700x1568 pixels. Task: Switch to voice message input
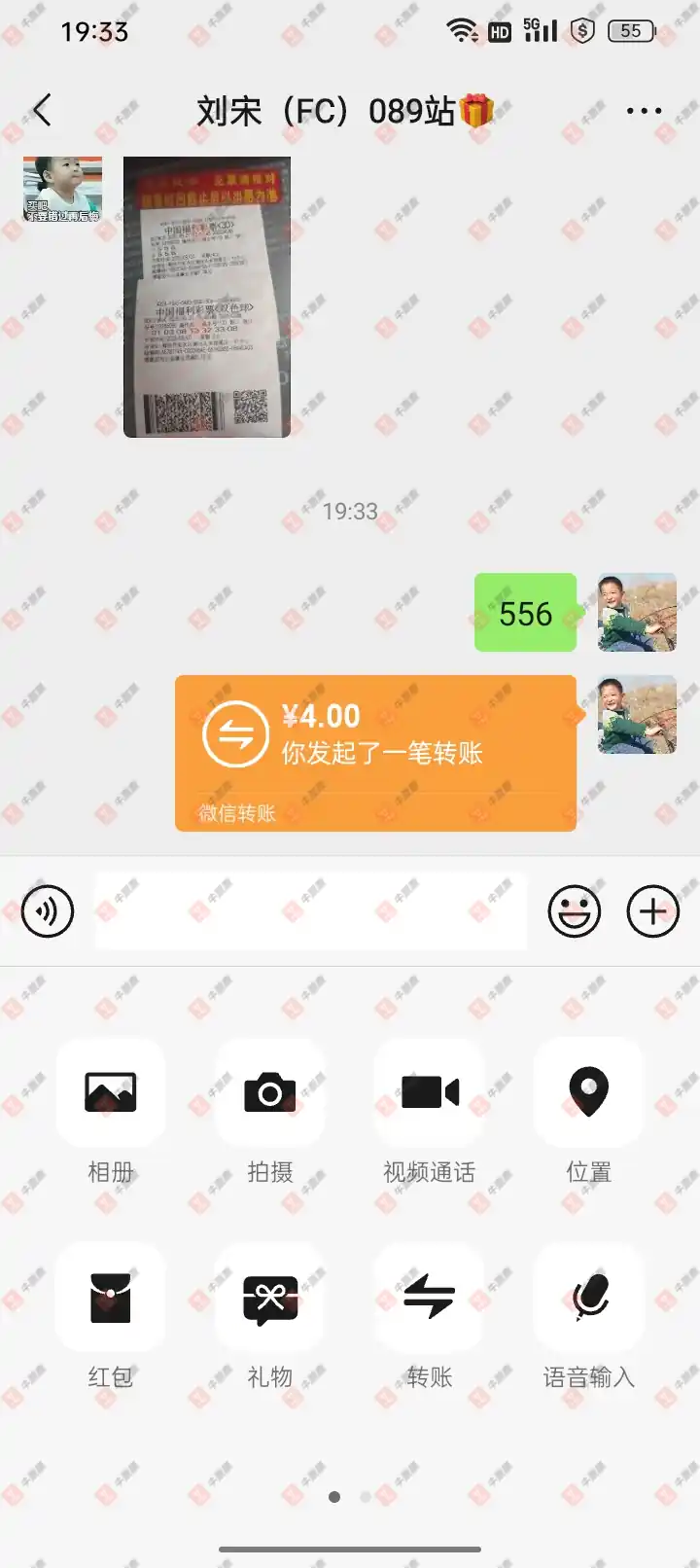pyautogui.click(x=48, y=911)
